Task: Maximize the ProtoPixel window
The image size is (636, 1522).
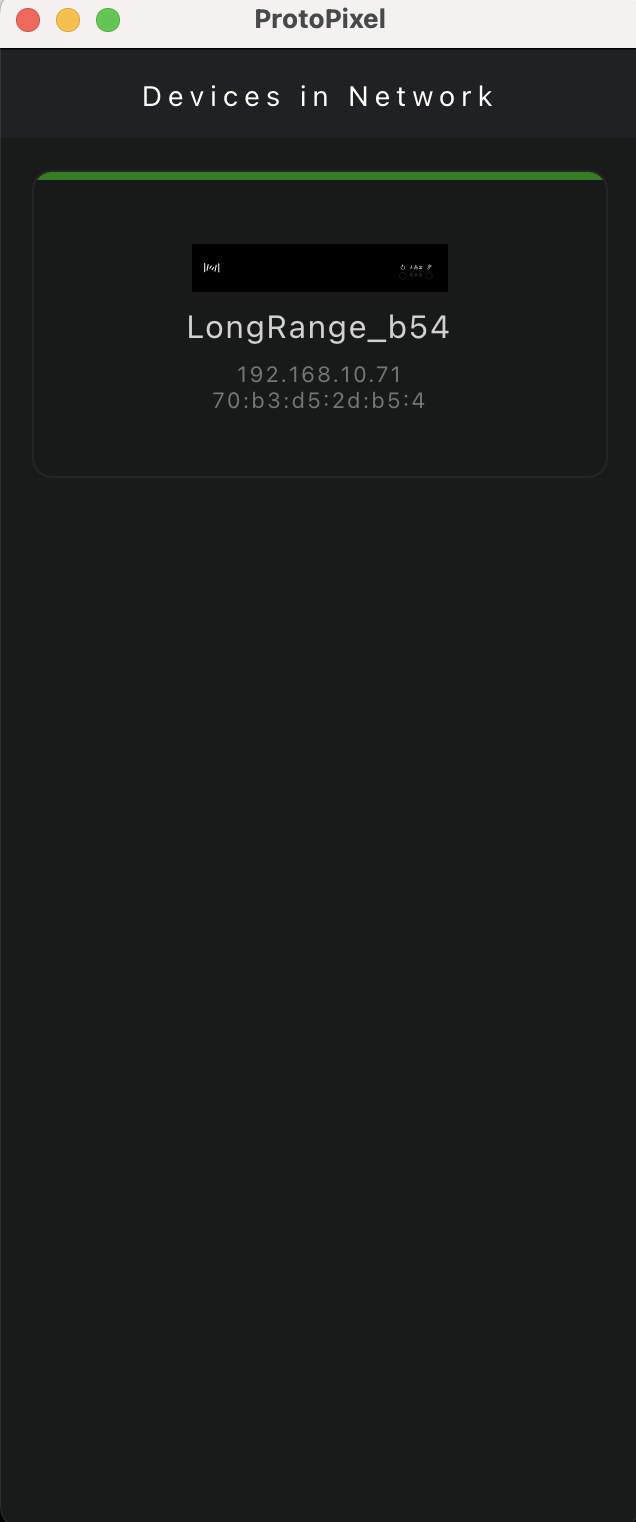Action: coord(108,20)
